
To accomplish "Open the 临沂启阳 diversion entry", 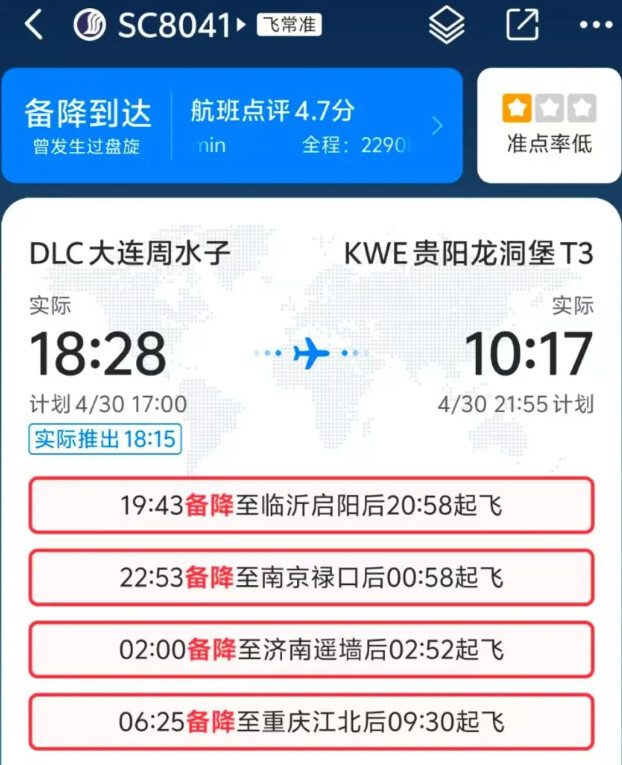I will pos(311,505).
